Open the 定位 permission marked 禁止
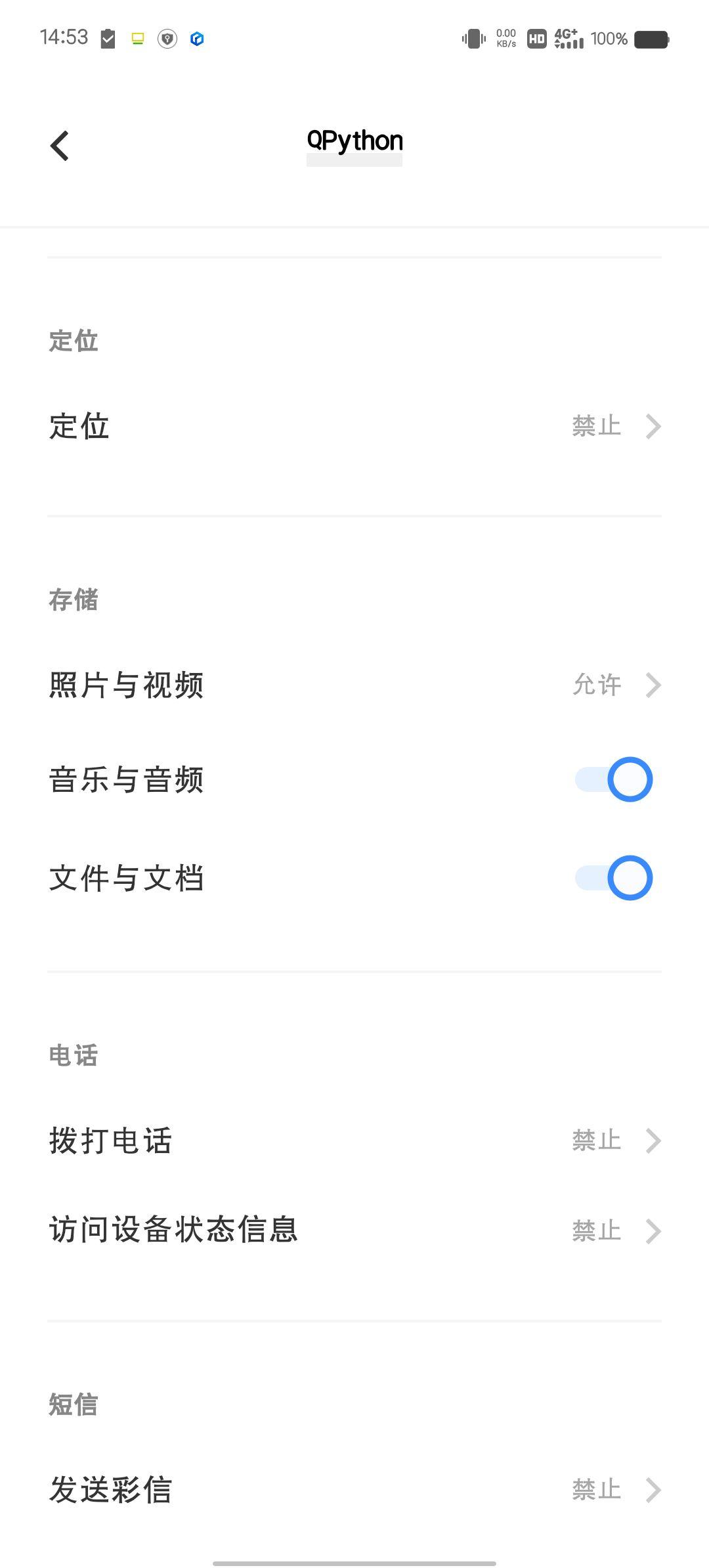This screenshot has height=1568, width=709. pyautogui.click(x=354, y=426)
